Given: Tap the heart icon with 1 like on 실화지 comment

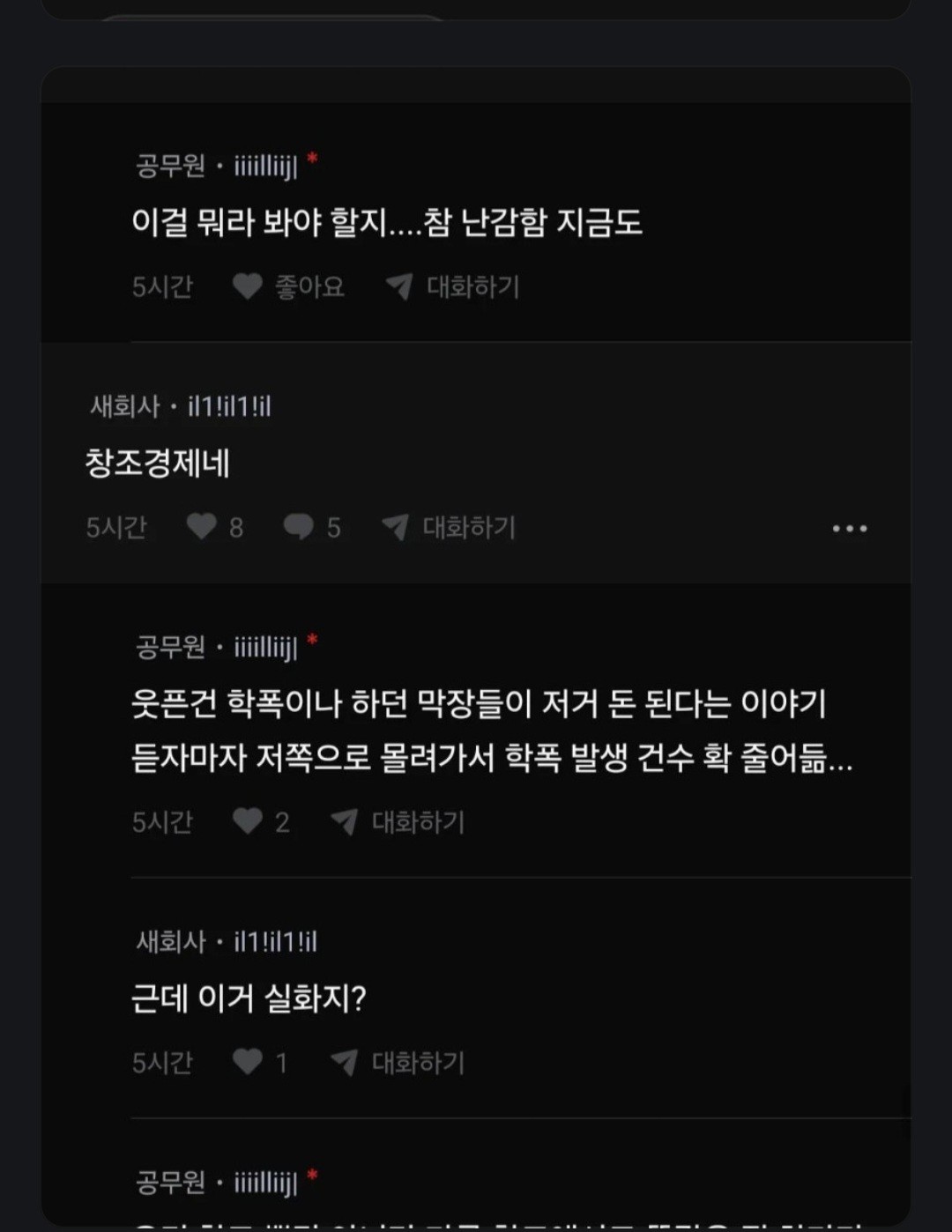Looking at the screenshot, I should coord(248,1062).
